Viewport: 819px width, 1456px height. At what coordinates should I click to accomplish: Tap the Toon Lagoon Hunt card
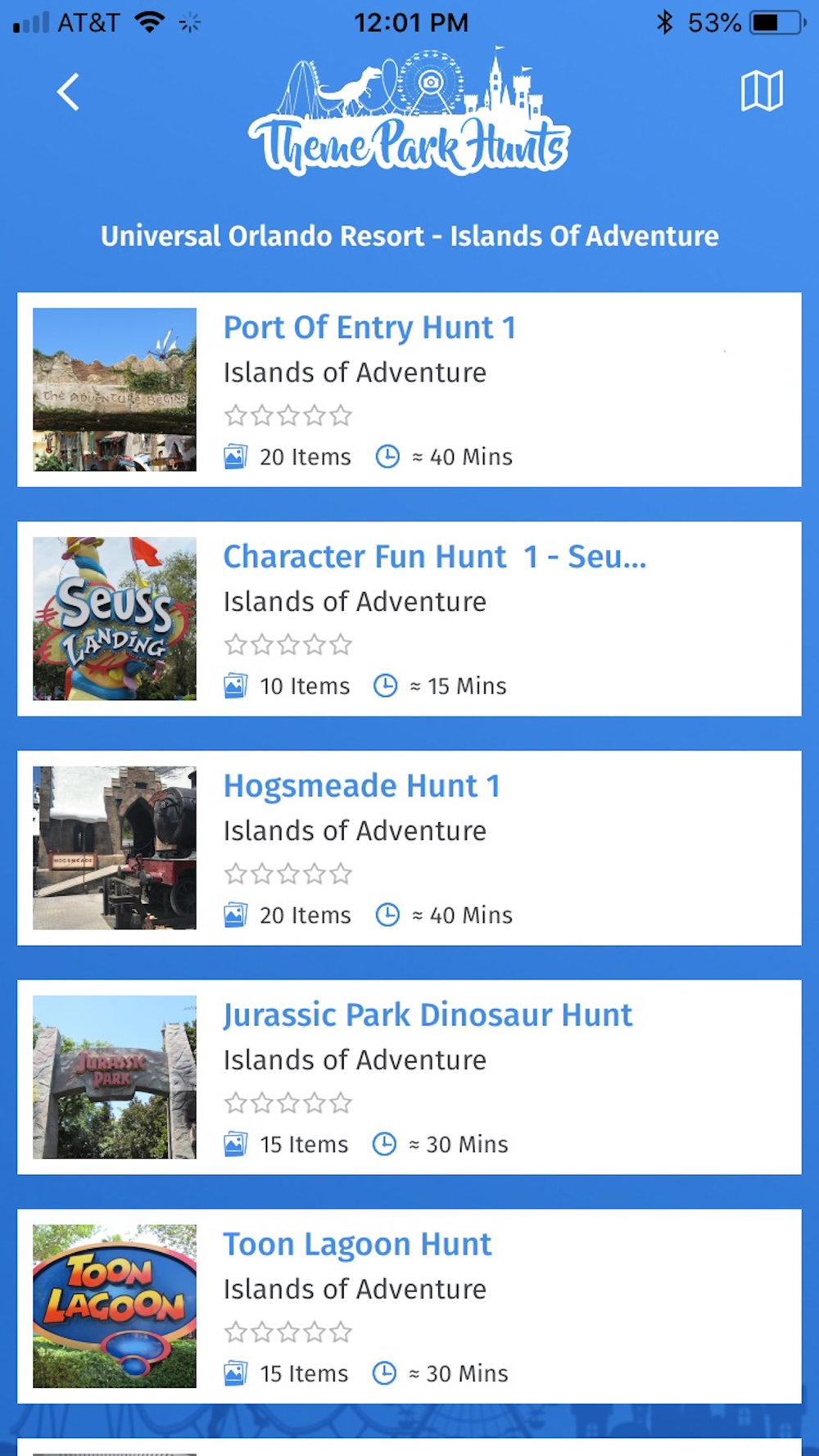tap(409, 1307)
